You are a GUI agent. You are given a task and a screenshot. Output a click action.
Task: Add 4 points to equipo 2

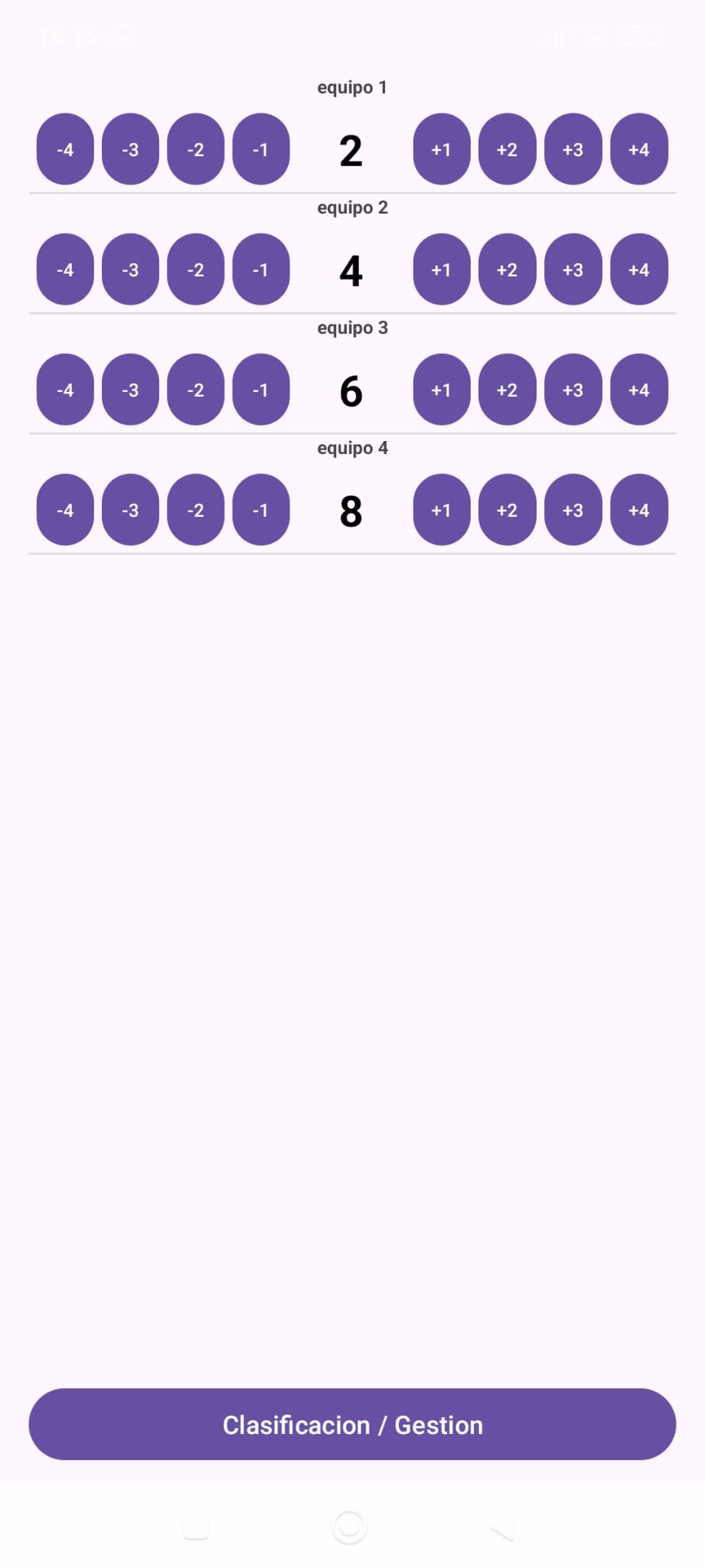pyautogui.click(x=638, y=269)
